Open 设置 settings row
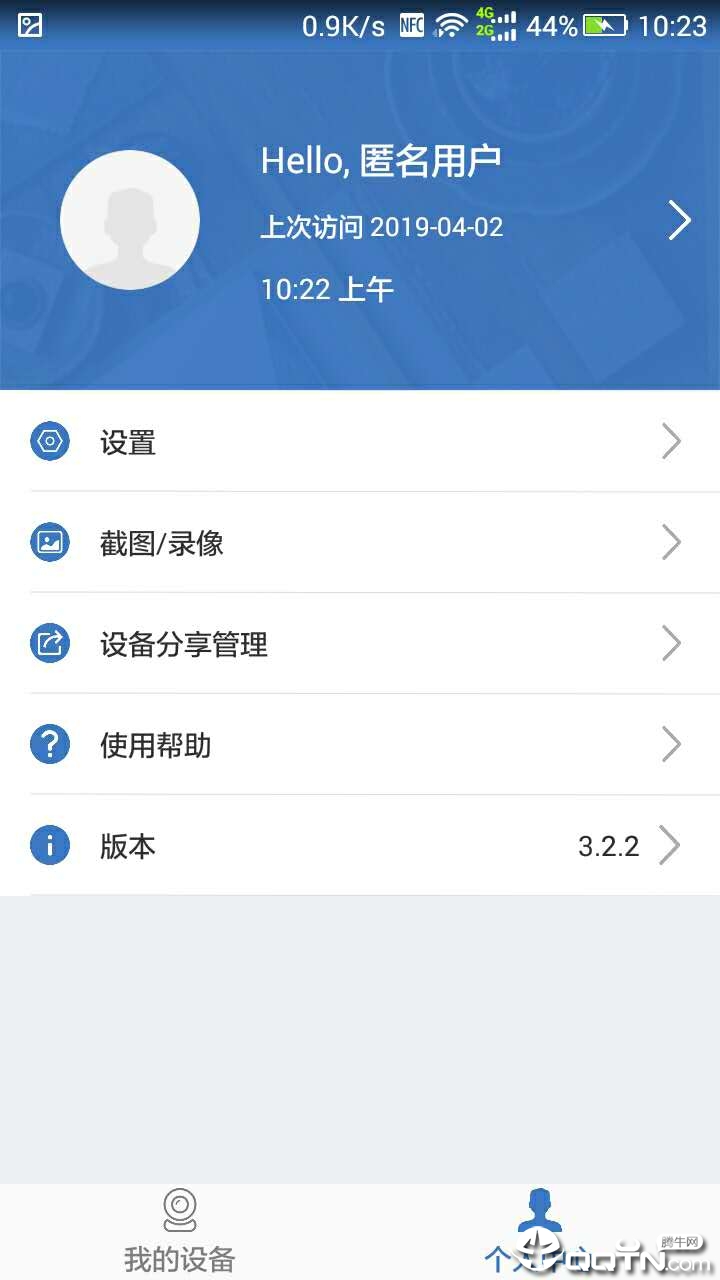This screenshot has width=720, height=1280. coord(360,441)
